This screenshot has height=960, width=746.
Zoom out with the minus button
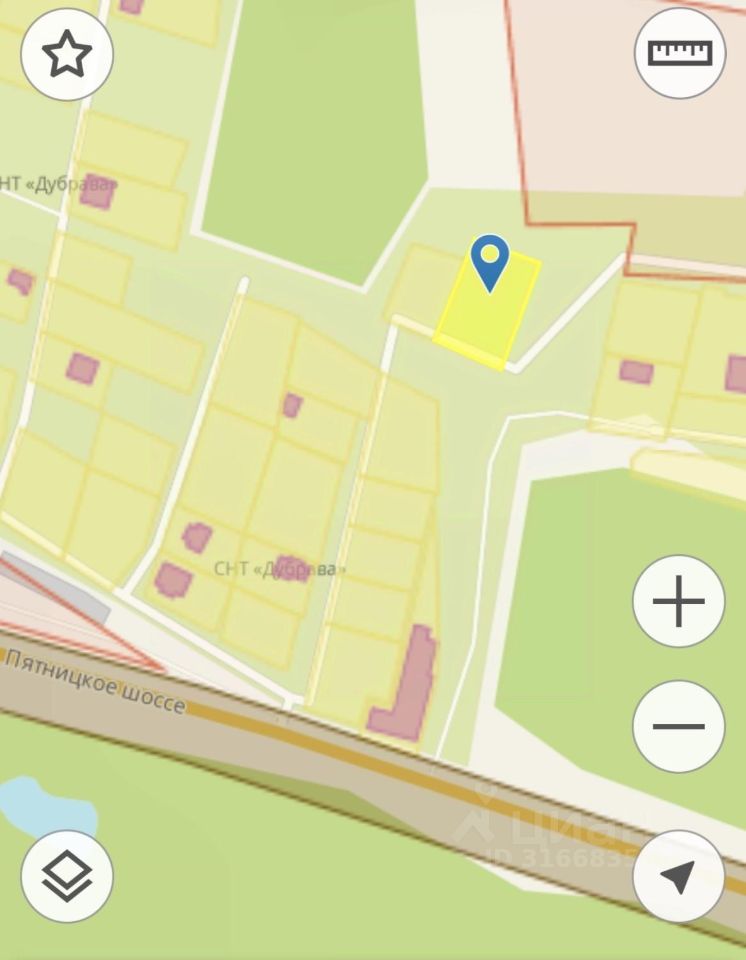point(678,726)
